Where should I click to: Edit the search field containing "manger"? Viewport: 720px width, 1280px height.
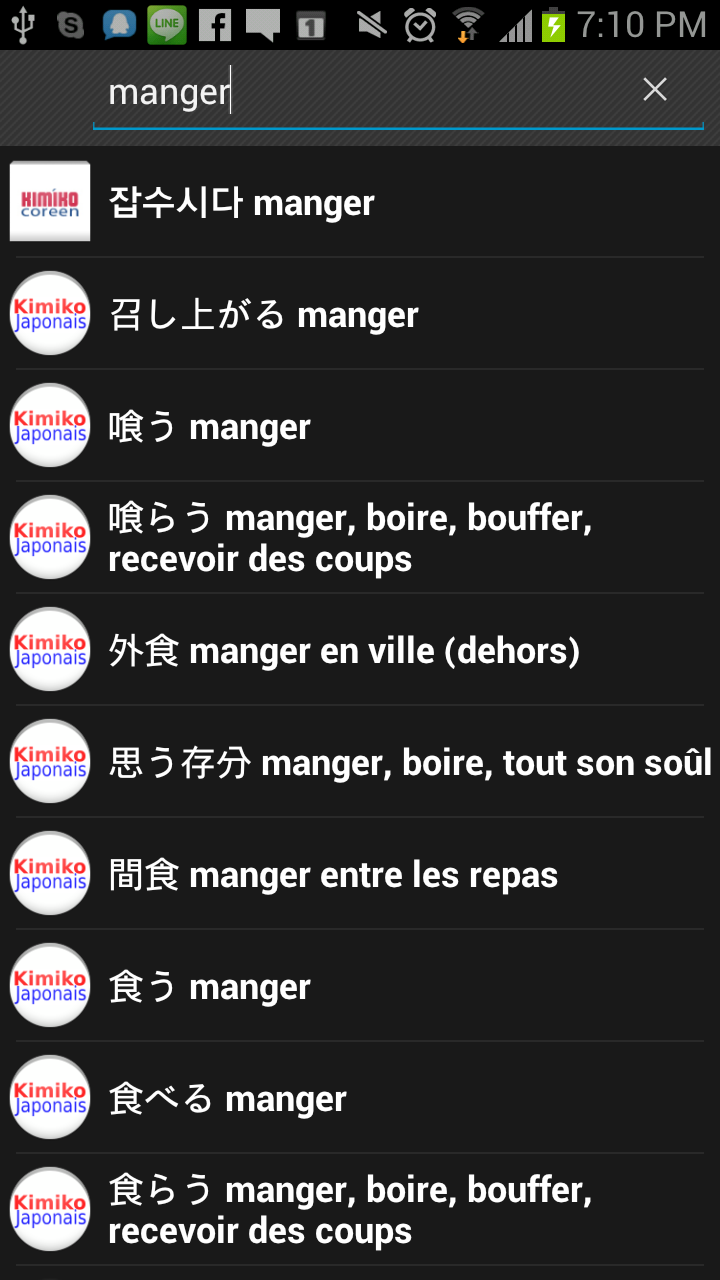pos(360,93)
